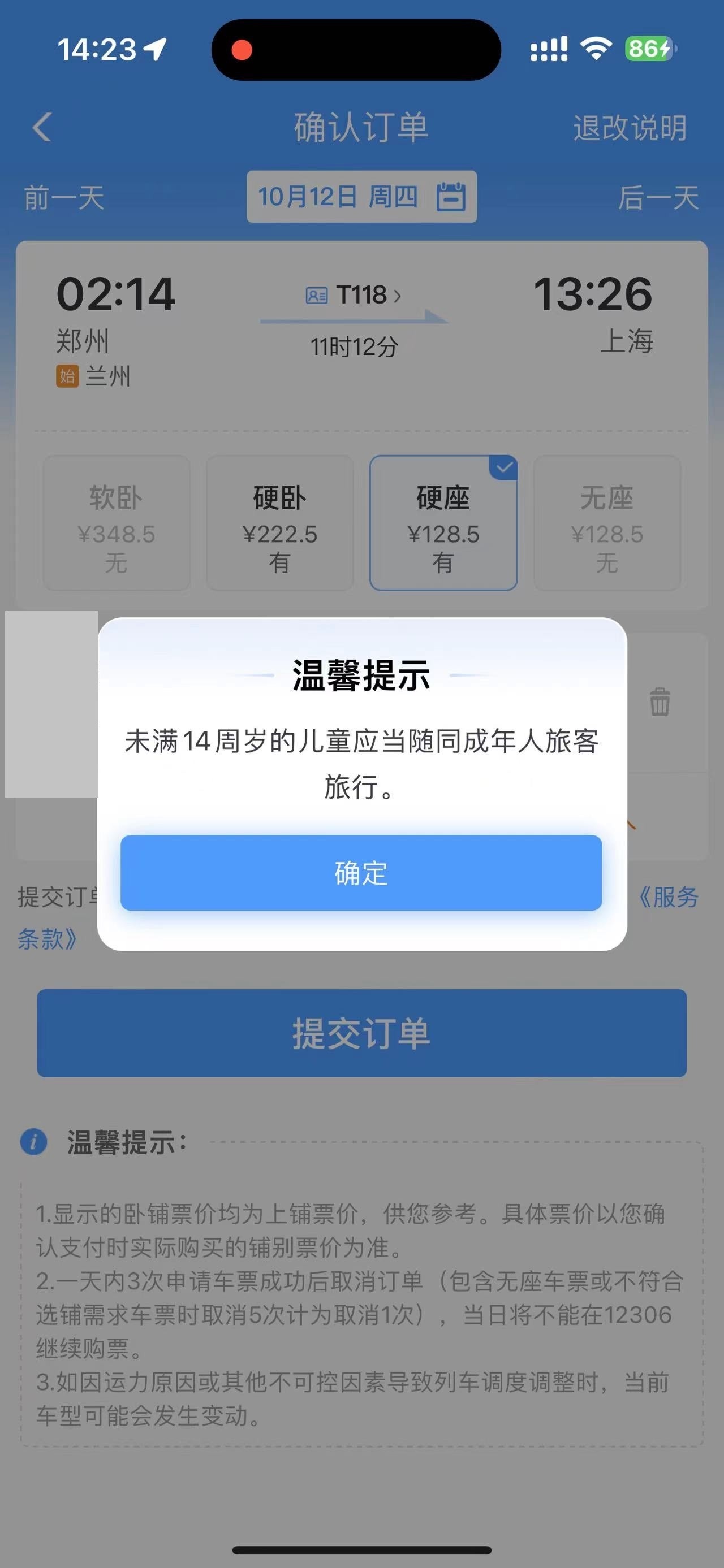Open 退改说明 refund and change rules
The image size is (724, 1568).
tap(629, 128)
